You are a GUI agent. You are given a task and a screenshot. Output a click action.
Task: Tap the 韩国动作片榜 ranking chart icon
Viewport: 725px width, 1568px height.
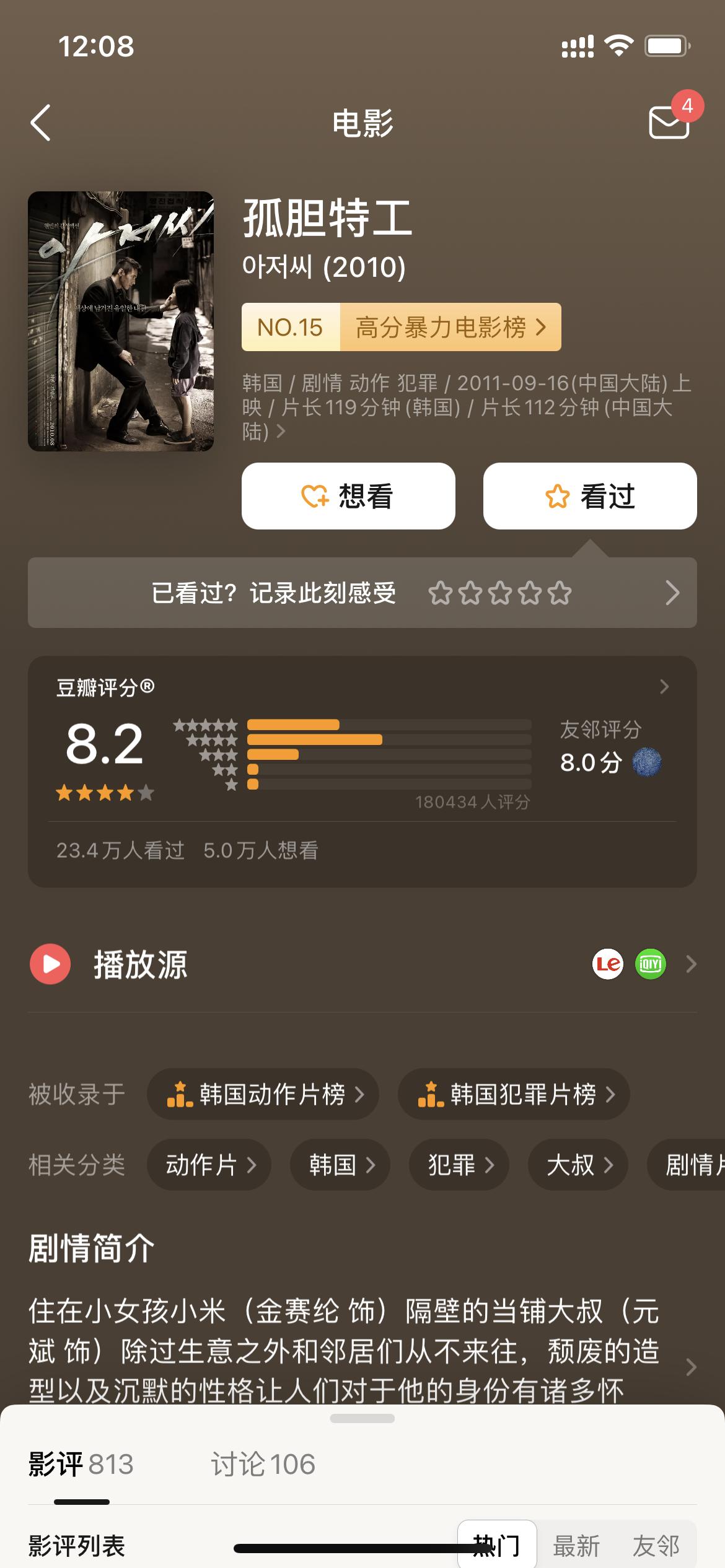click(179, 1094)
